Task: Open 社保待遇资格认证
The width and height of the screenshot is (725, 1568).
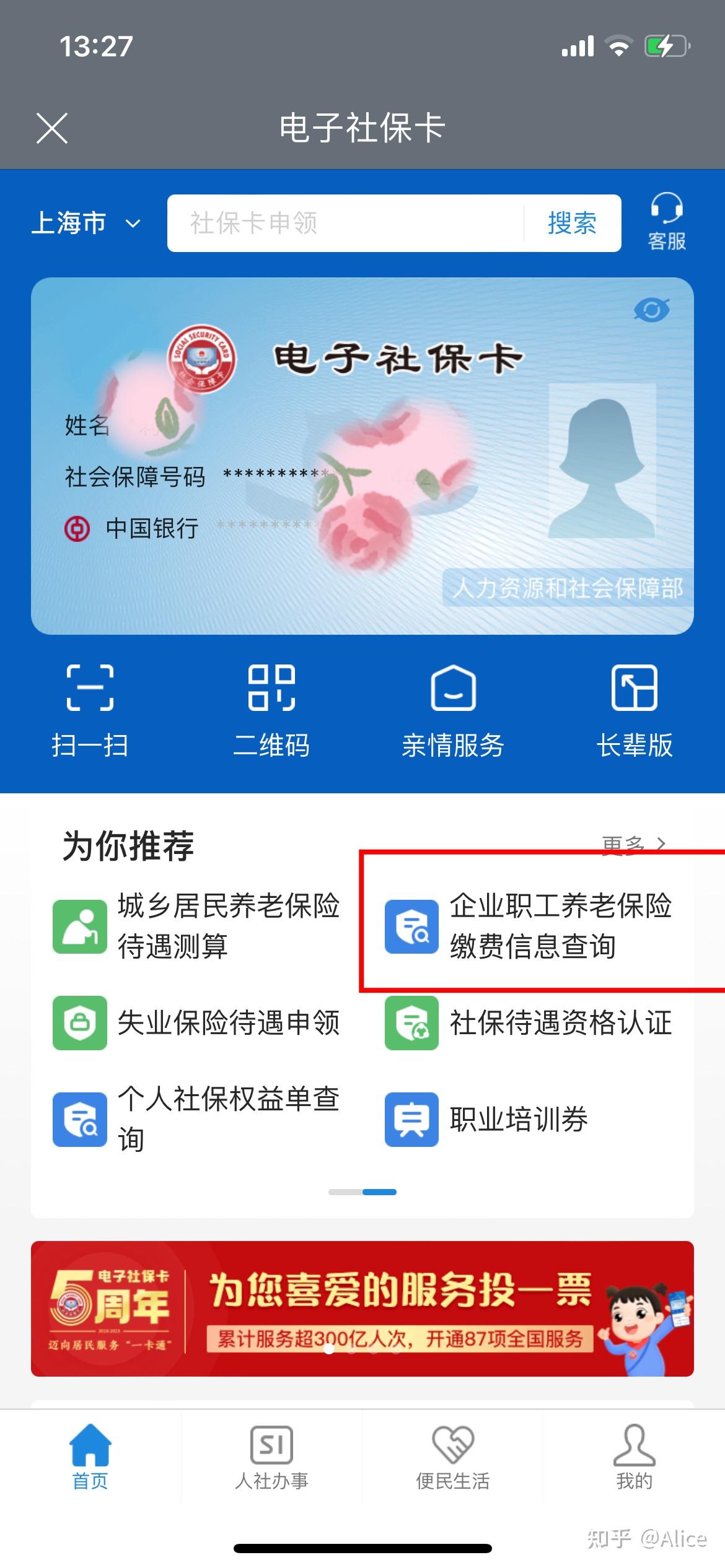Action: pos(529,1022)
